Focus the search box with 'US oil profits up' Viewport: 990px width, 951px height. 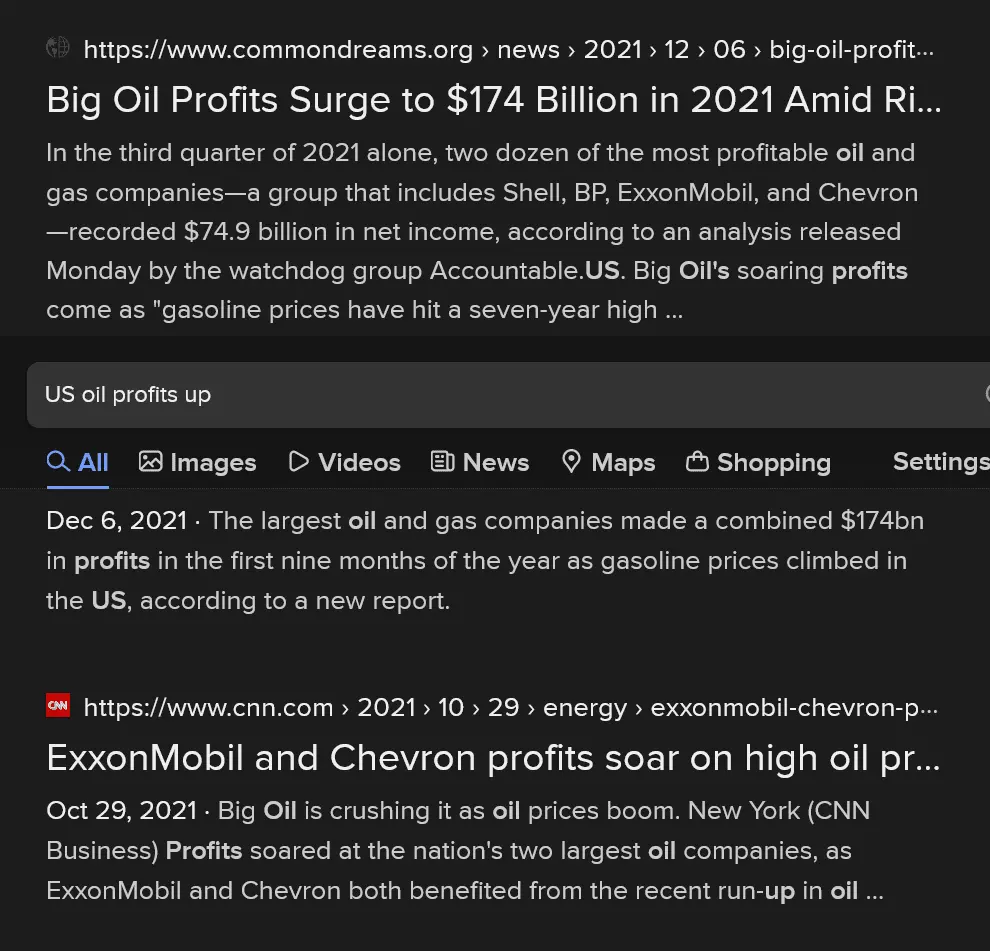coord(500,395)
